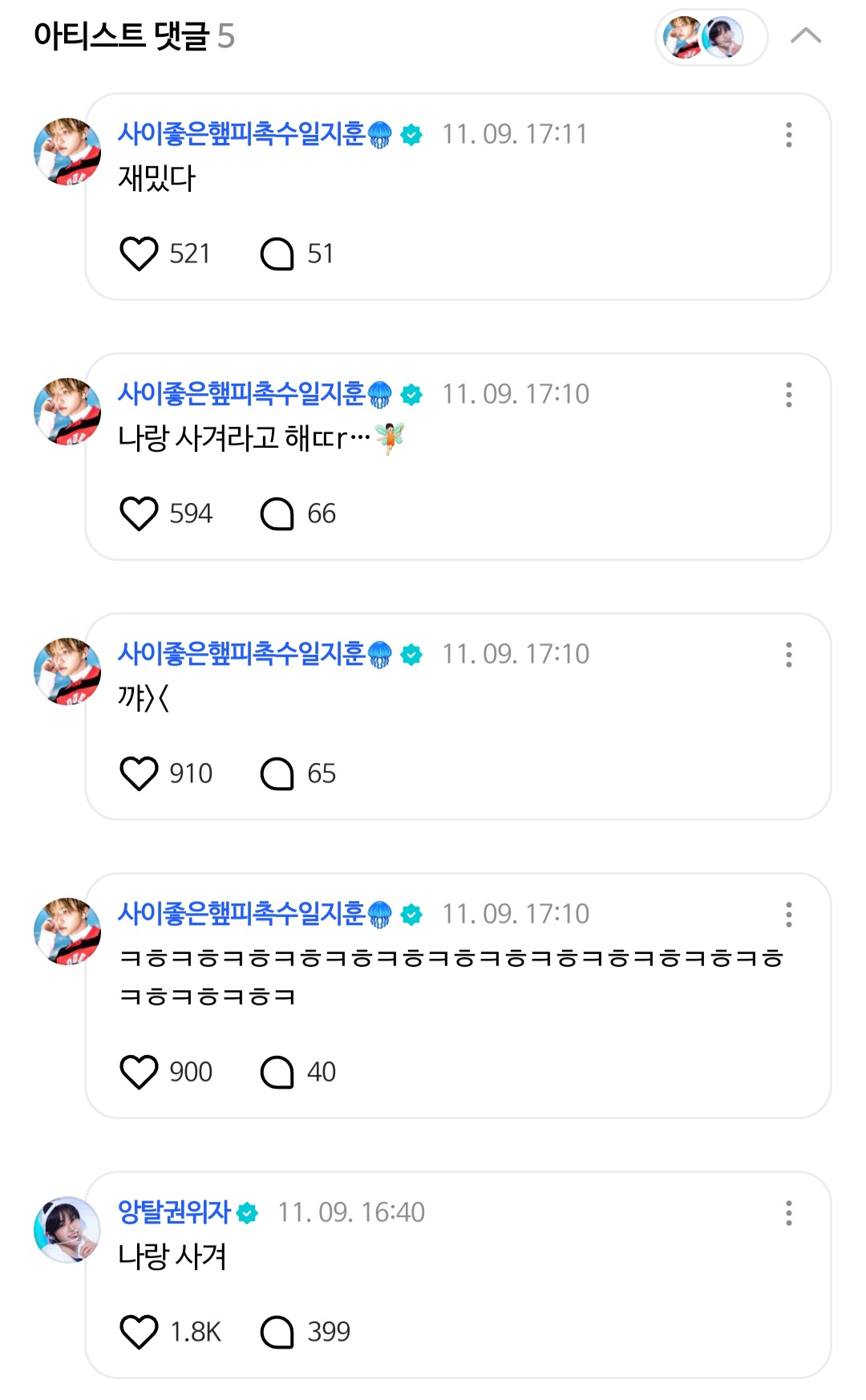Image resolution: width=866 pixels, height=1400 pixels.
Task: Open replies on the 꺄>< comment
Action: pos(277,773)
